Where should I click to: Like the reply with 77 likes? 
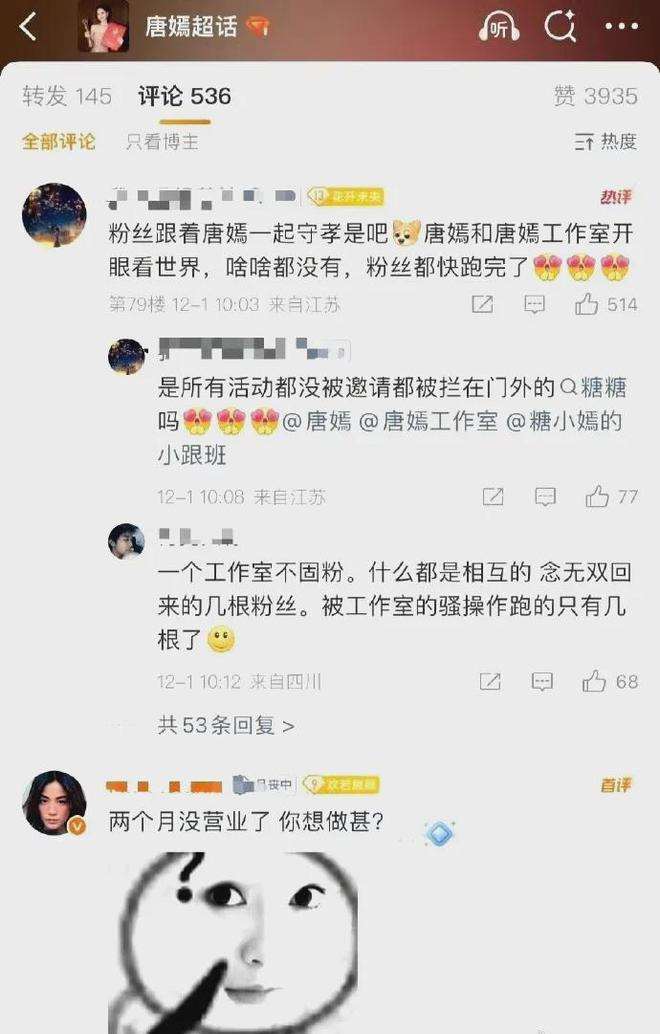[x=611, y=496]
